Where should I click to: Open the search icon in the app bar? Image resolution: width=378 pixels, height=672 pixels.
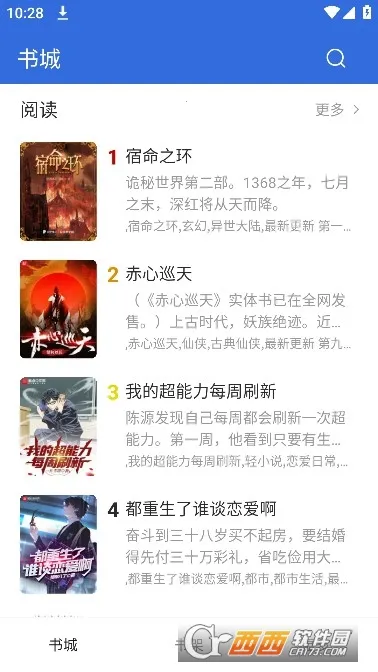click(x=335, y=58)
